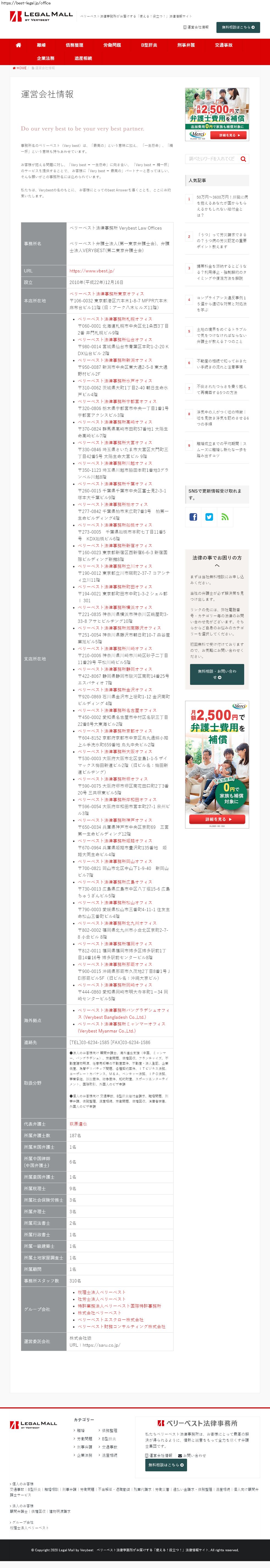Go to the 離婚 category

coord(41,45)
